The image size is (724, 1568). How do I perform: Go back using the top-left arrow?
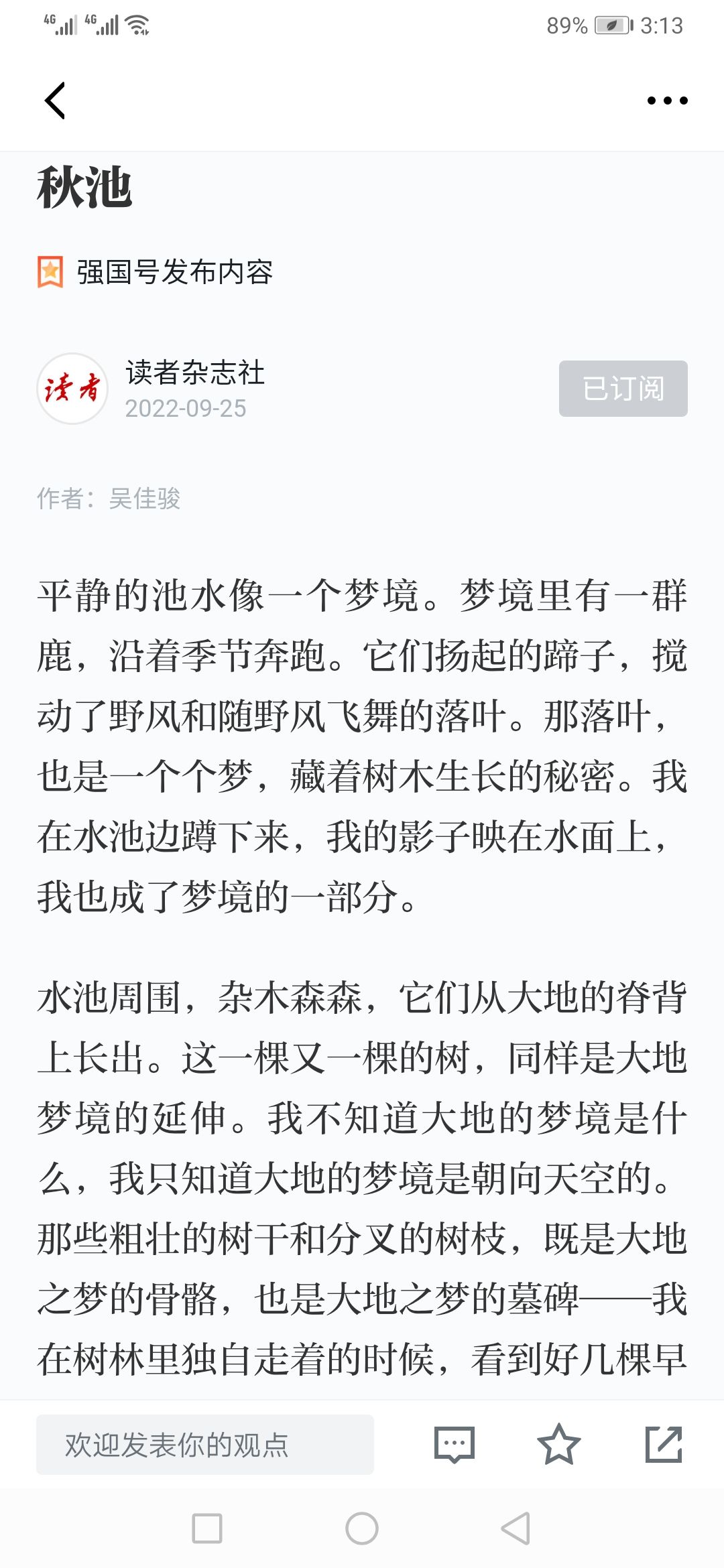pyautogui.click(x=55, y=101)
